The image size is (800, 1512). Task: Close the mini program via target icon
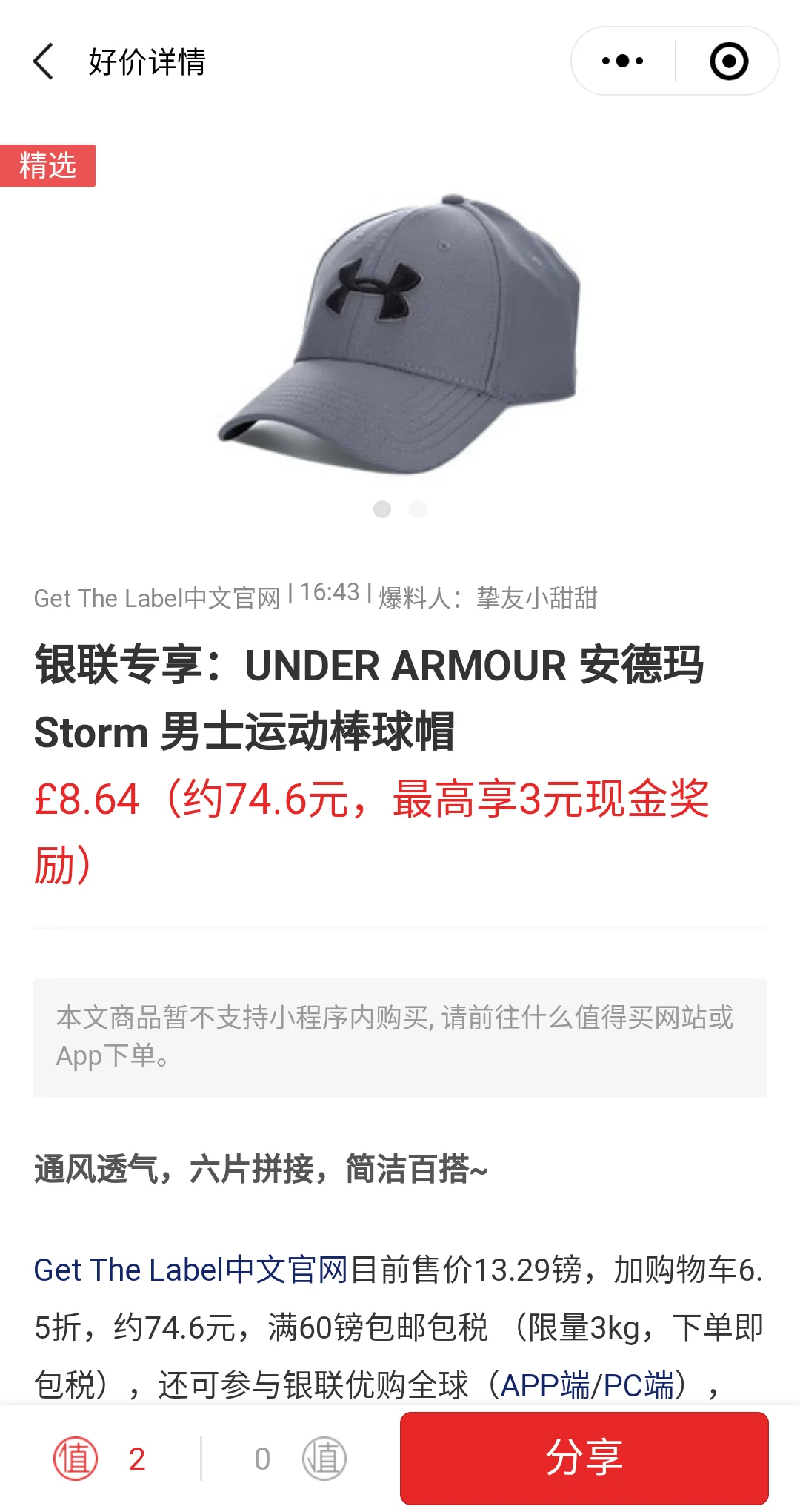coord(728,62)
